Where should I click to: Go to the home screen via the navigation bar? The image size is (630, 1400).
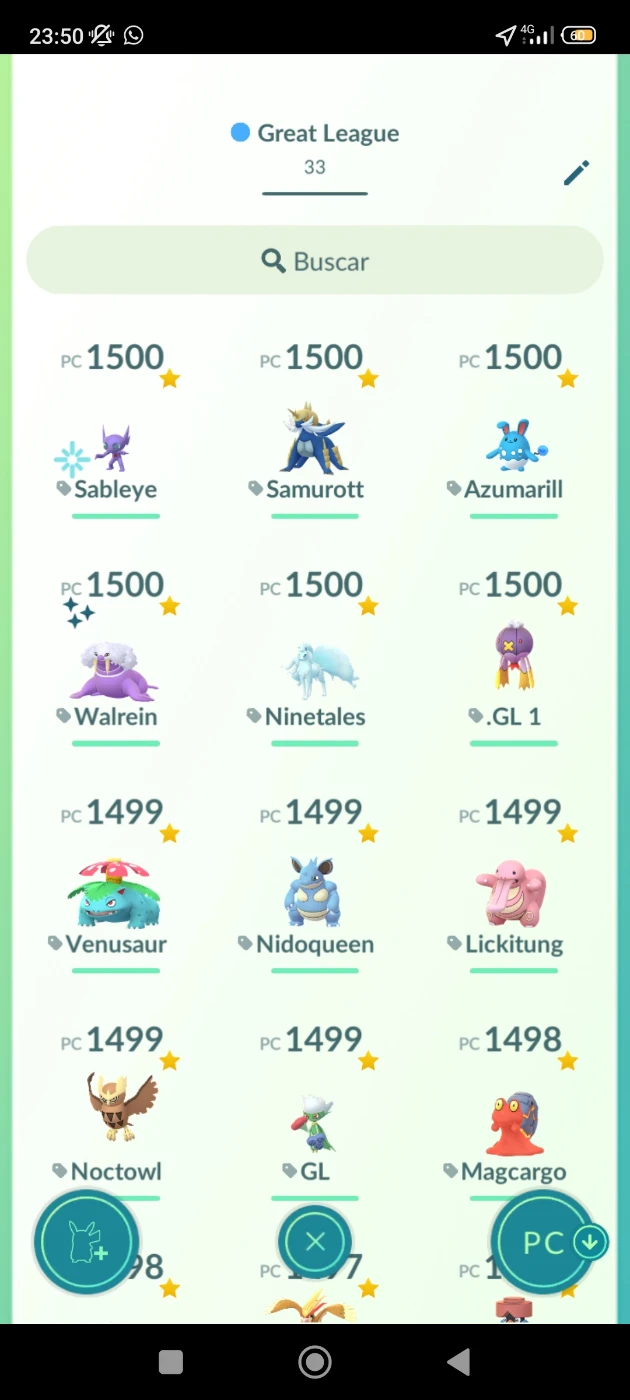click(315, 1361)
